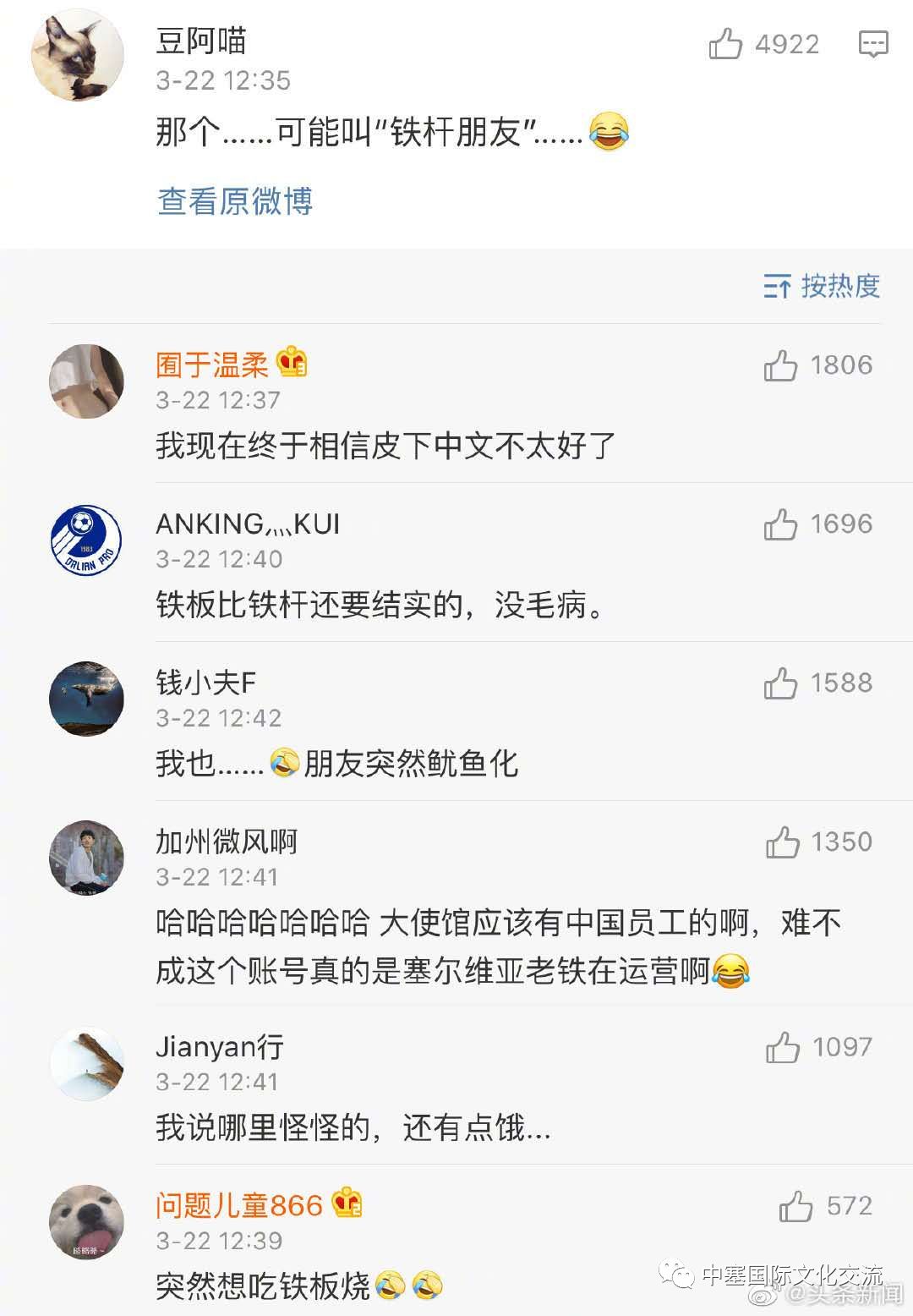Click ANKING's Dalian Pro club avatar
This screenshot has height=1316, width=913.
coord(85,540)
